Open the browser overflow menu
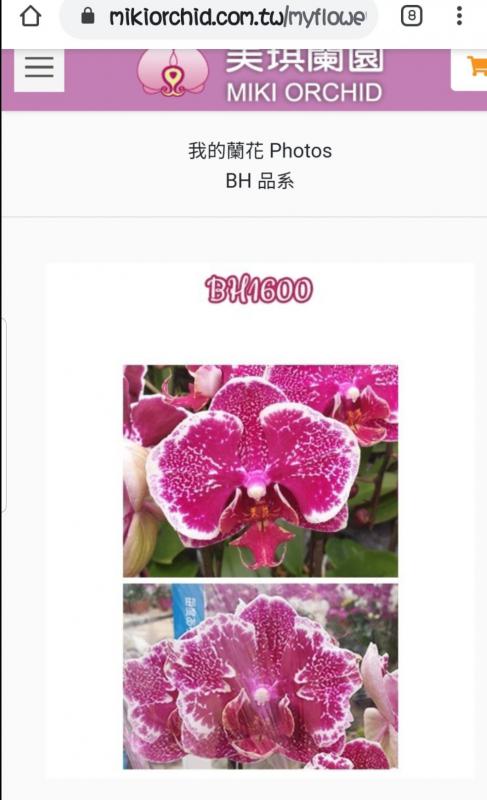 click(x=459, y=16)
